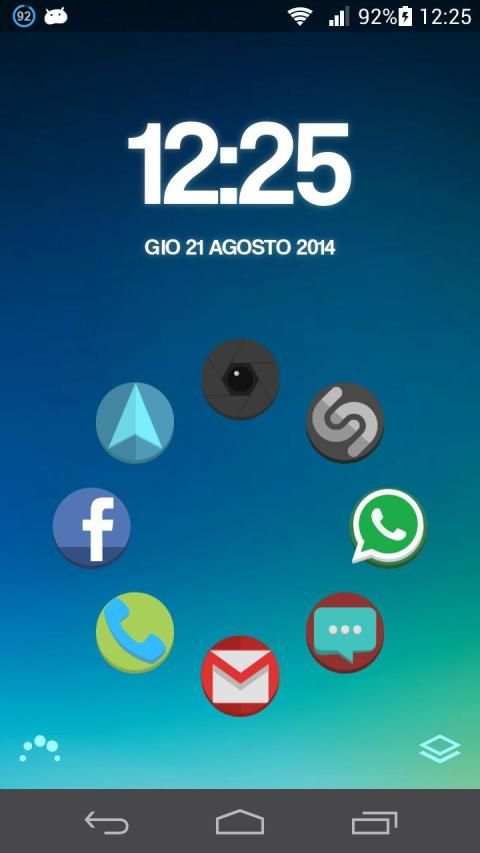Screen dimensions: 480x853
Task: Open the camera app icon
Action: tap(241, 379)
